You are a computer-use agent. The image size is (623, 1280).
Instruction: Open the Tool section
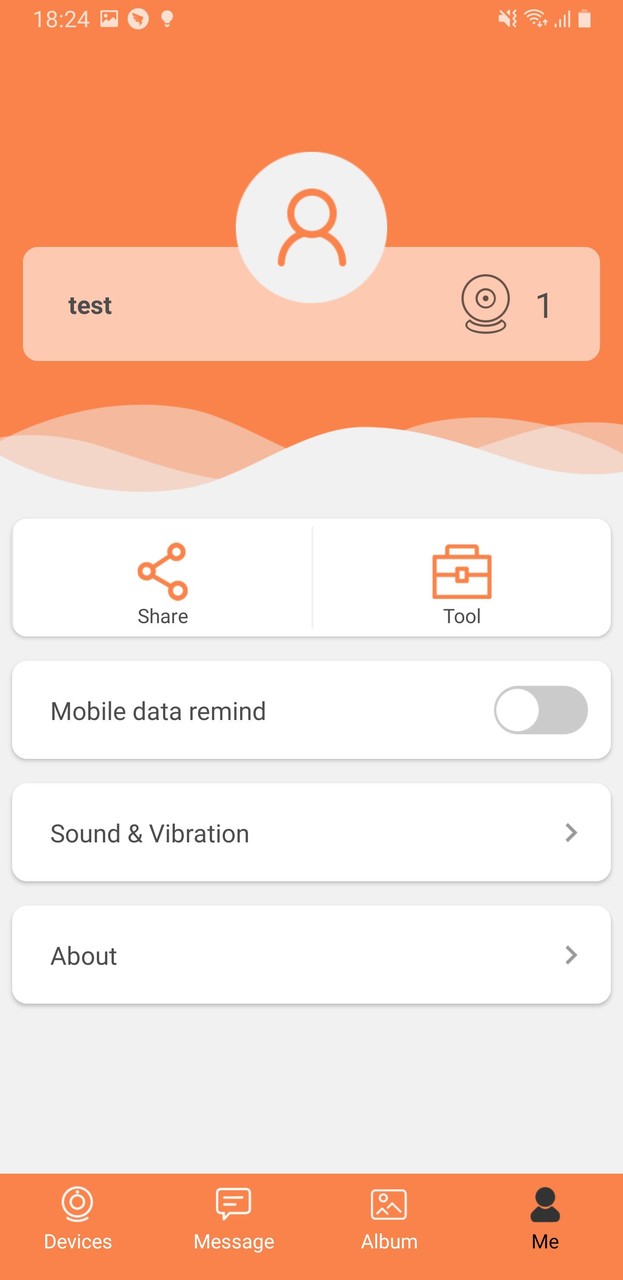(461, 583)
